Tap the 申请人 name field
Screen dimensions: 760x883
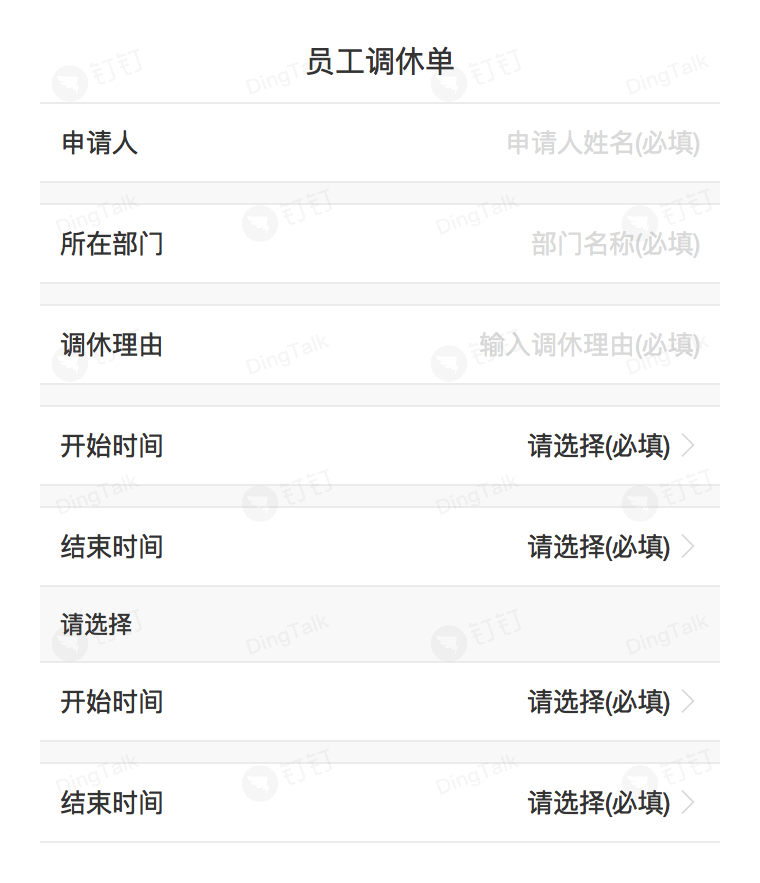coord(602,143)
